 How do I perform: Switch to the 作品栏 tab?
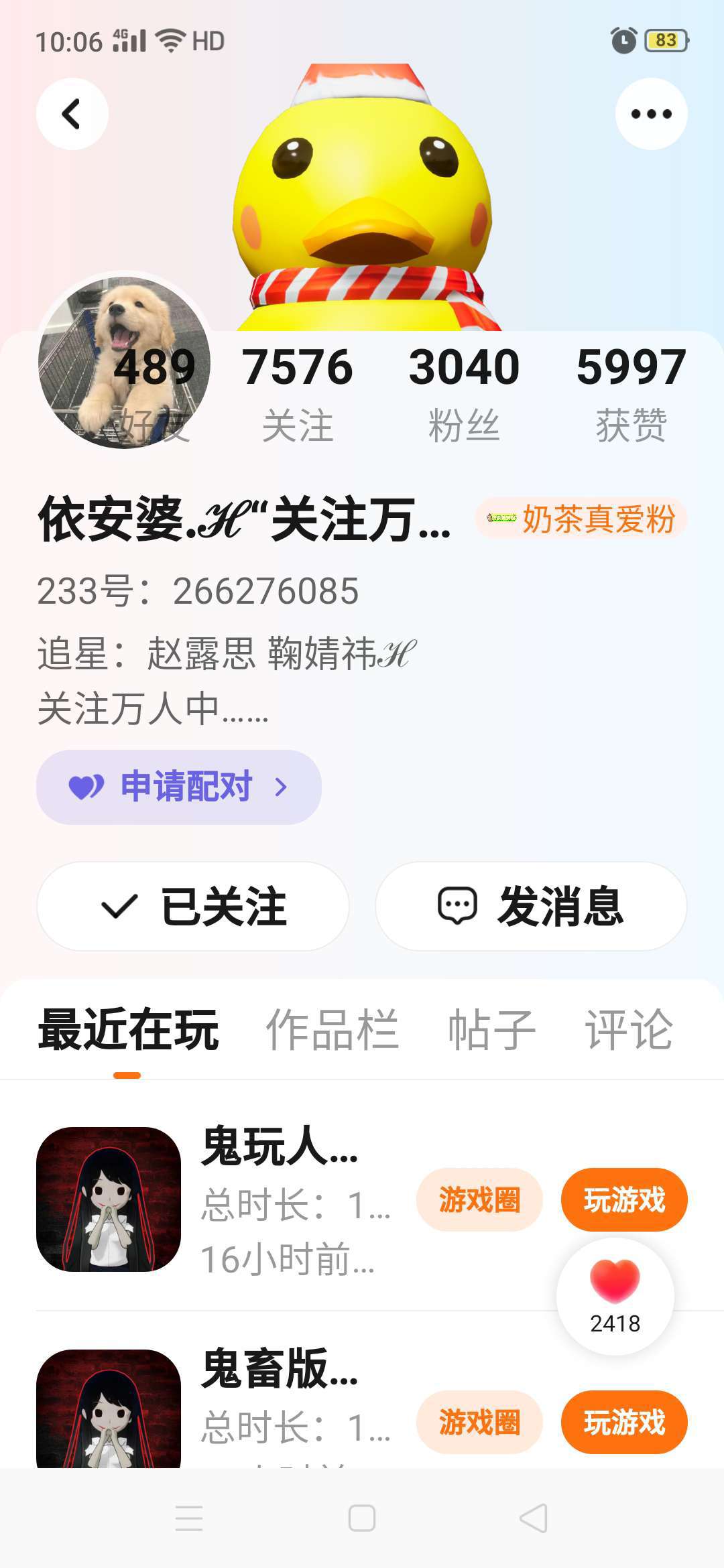[333, 1030]
